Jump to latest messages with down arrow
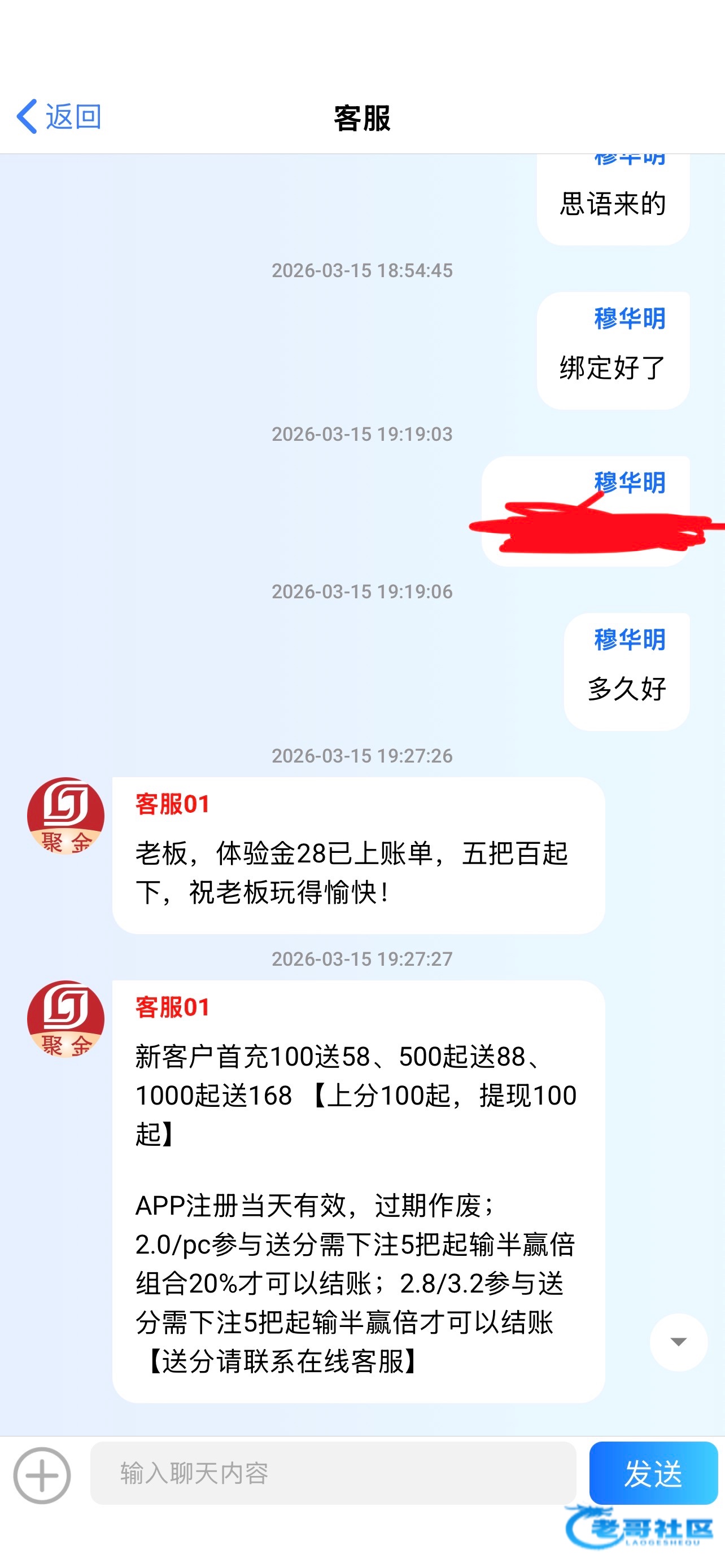The width and height of the screenshot is (725, 1568). coord(678,1342)
